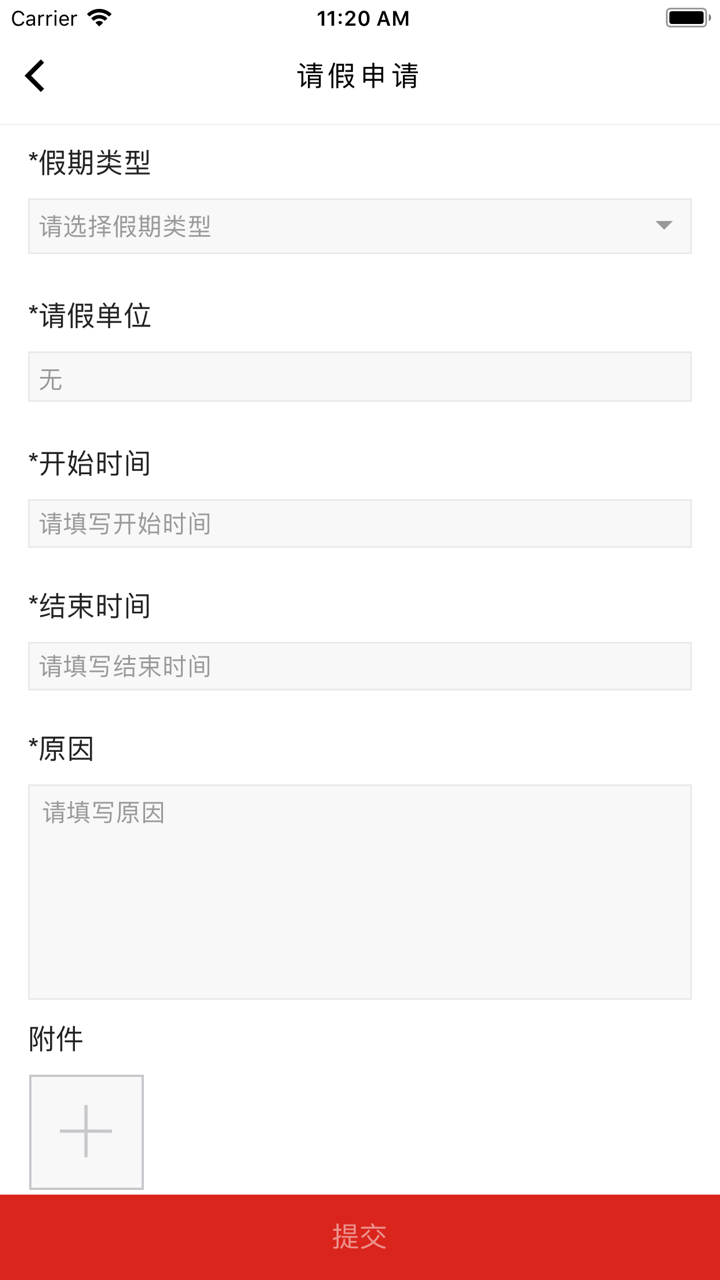Click the 请填写结束时间 end time field

pos(360,665)
